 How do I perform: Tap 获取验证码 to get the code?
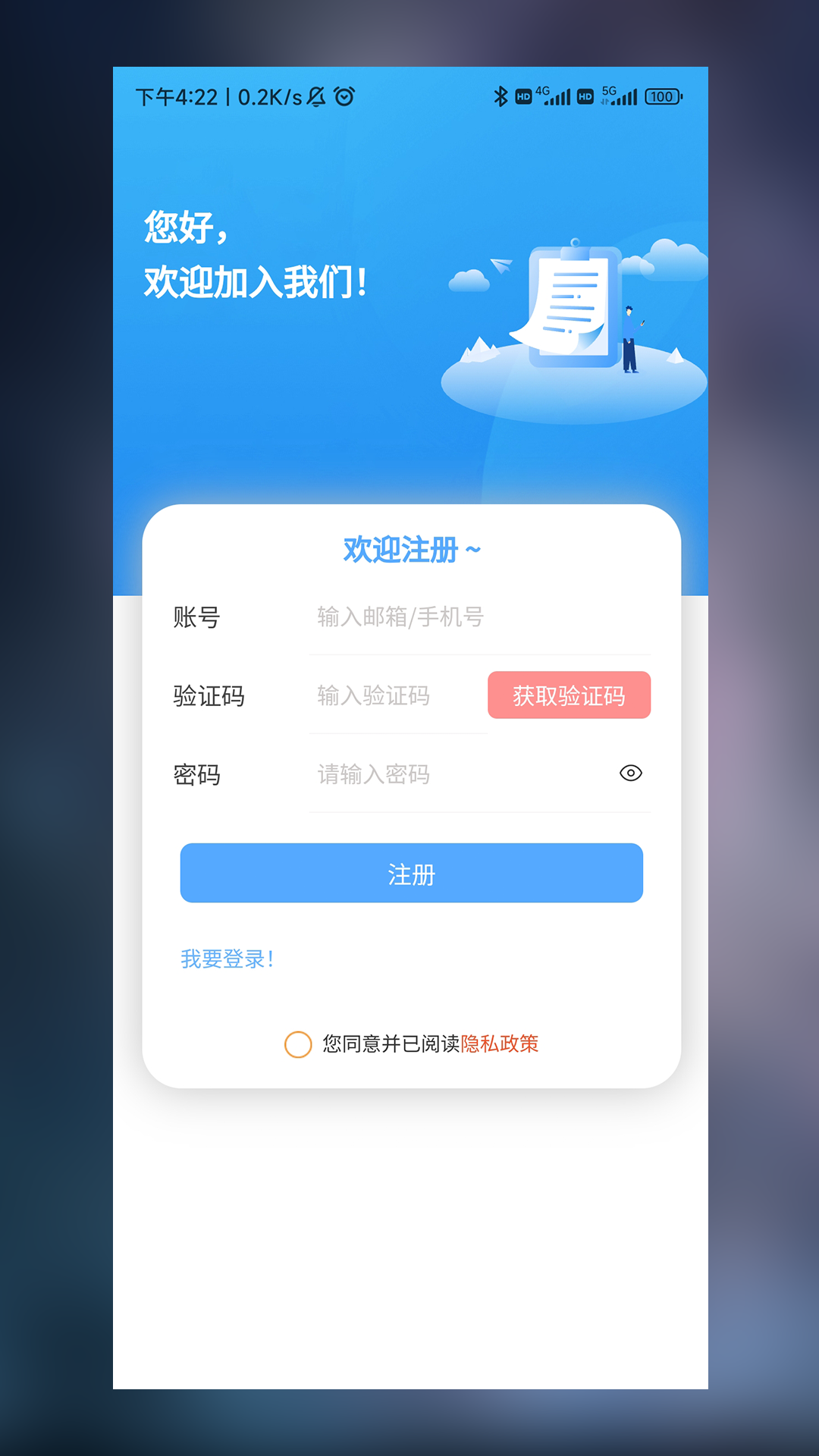click(x=569, y=695)
